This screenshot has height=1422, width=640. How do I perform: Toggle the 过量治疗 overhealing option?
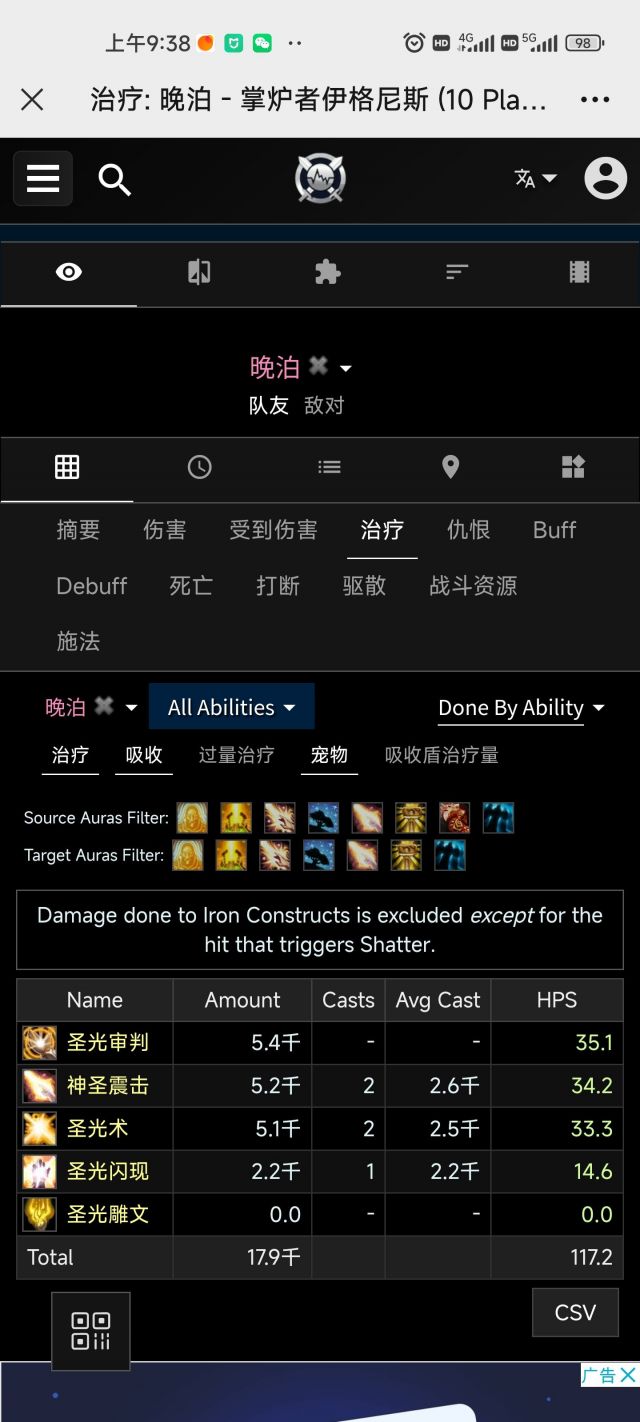coord(236,755)
